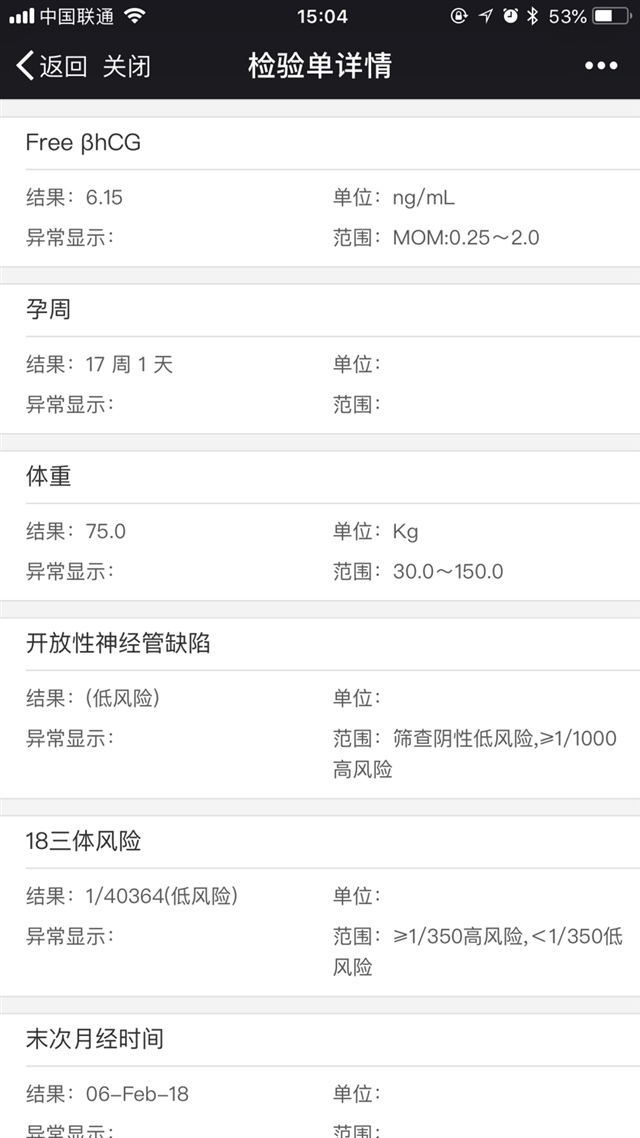640x1138 pixels.
Task: Close the page with 关闭
Action: pyautogui.click(x=127, y=66)
